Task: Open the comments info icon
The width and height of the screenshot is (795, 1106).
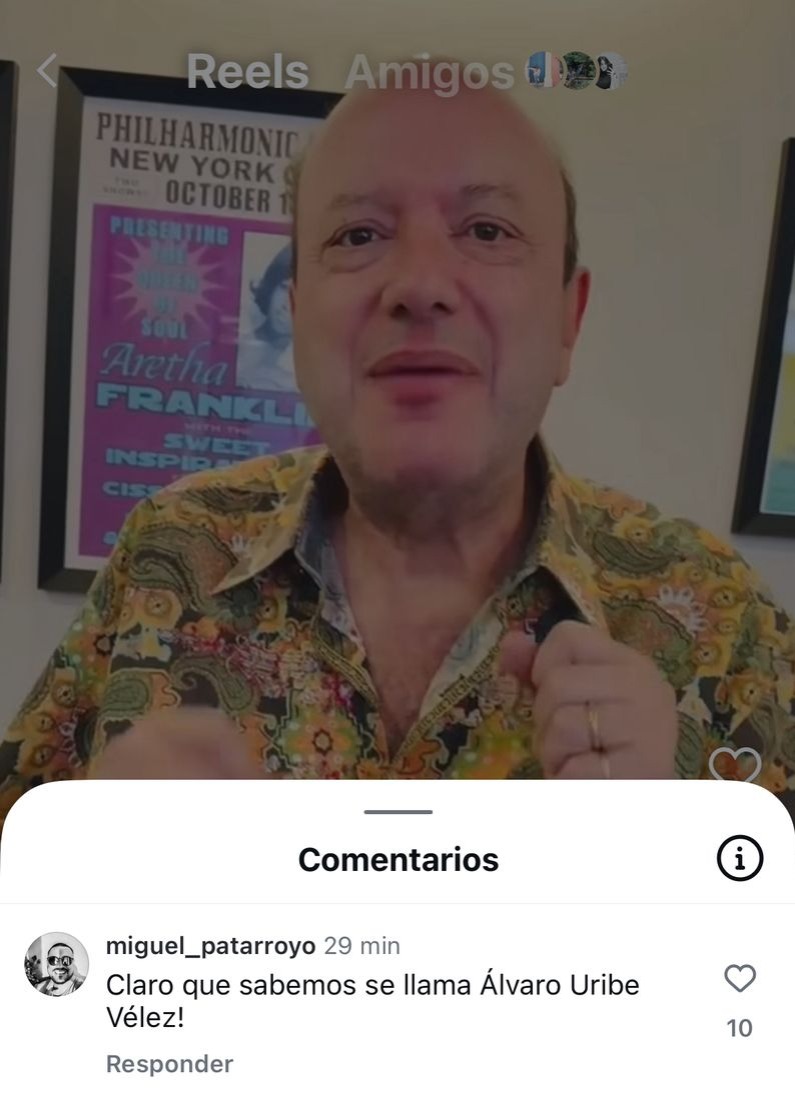Action: click(x=740, y=859)
